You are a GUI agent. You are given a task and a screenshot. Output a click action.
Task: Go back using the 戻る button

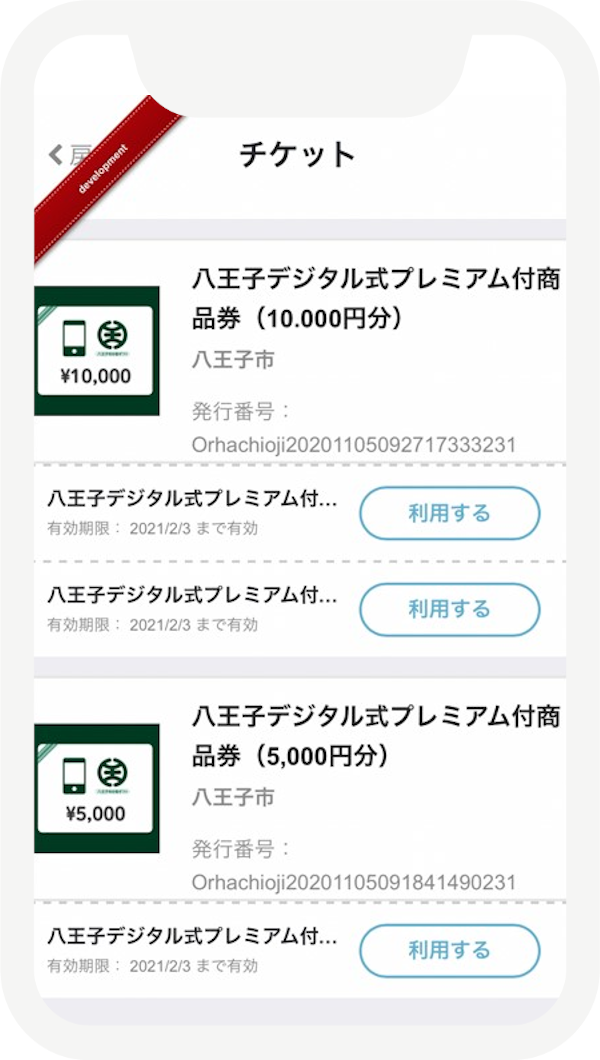(69, 155)
